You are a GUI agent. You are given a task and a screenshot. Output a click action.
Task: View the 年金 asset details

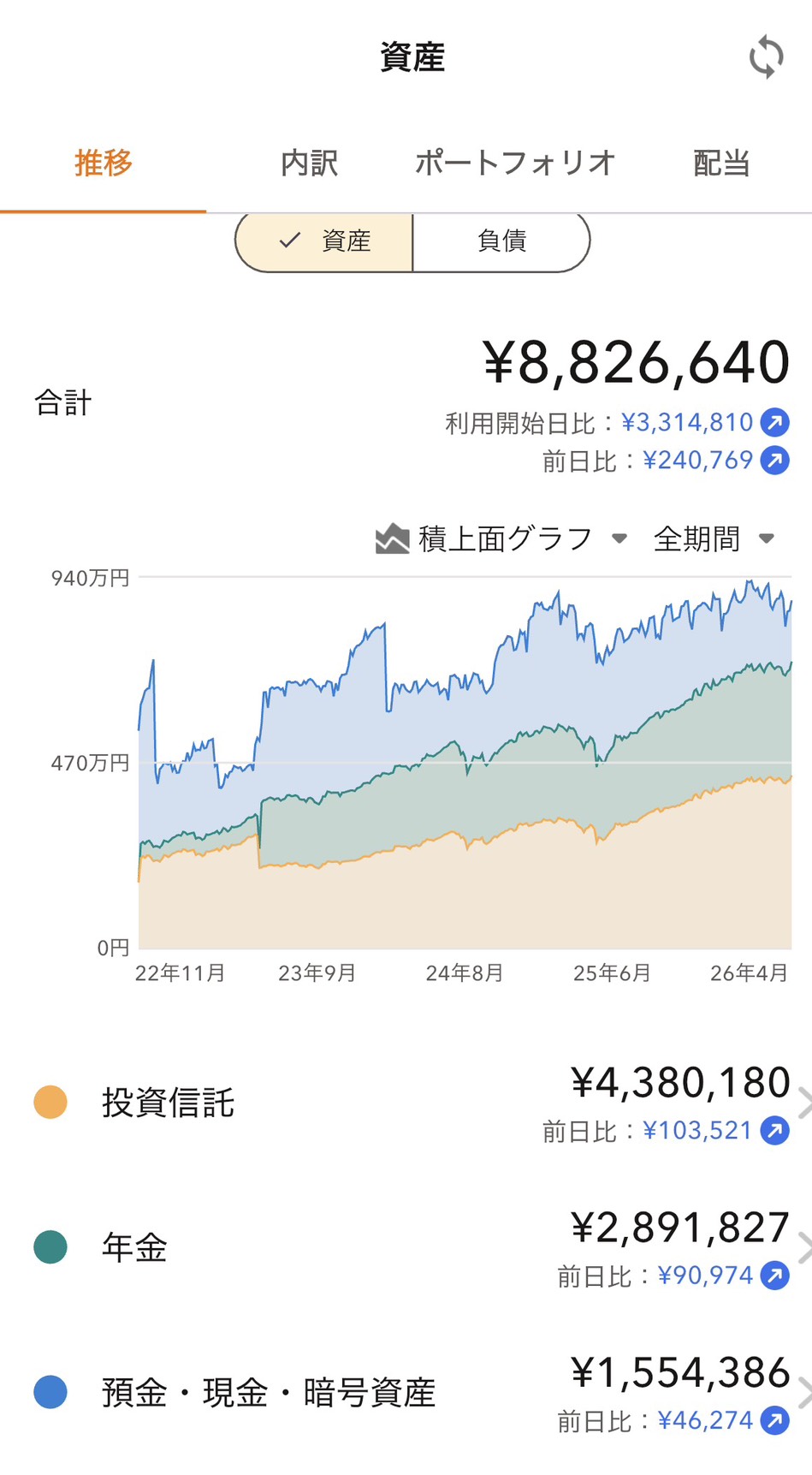(x=411, y=1248)
